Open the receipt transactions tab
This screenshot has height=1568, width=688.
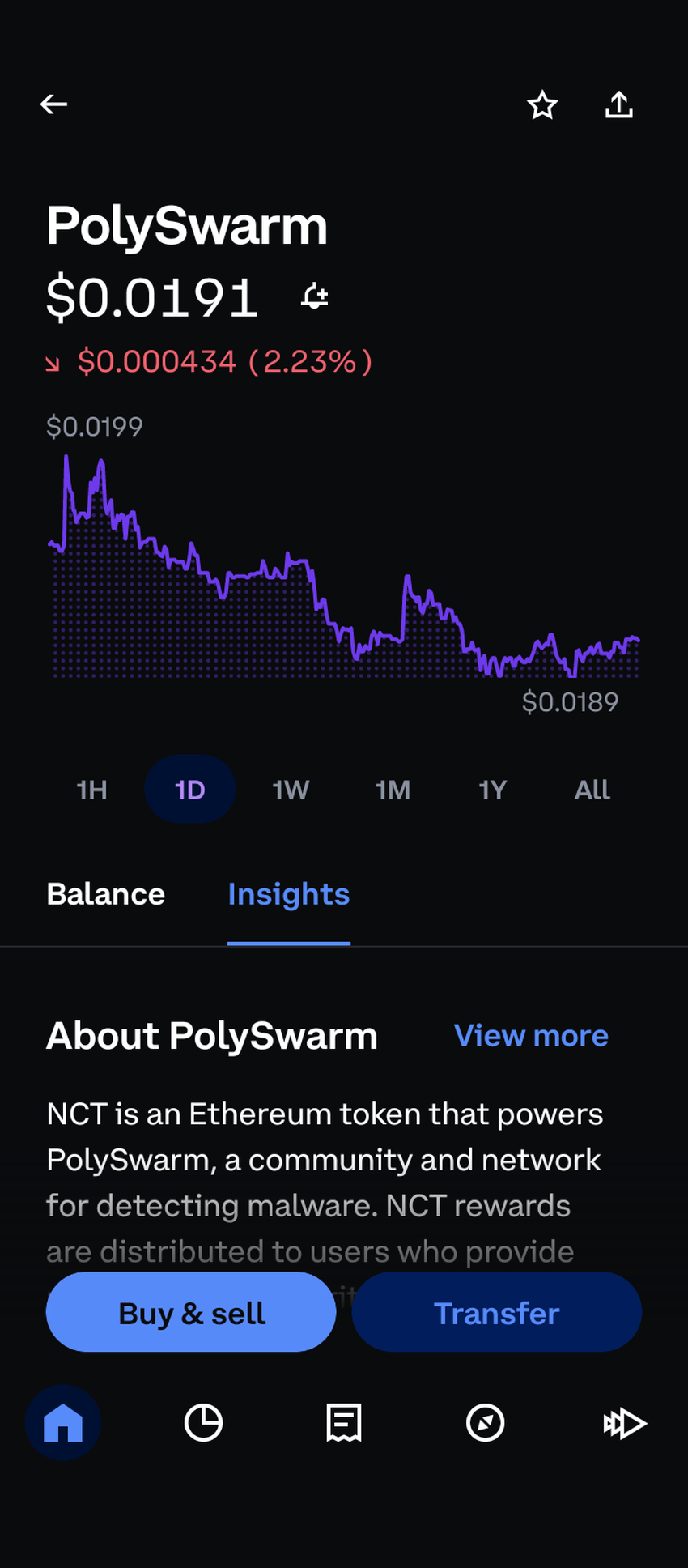[344, 1423]
